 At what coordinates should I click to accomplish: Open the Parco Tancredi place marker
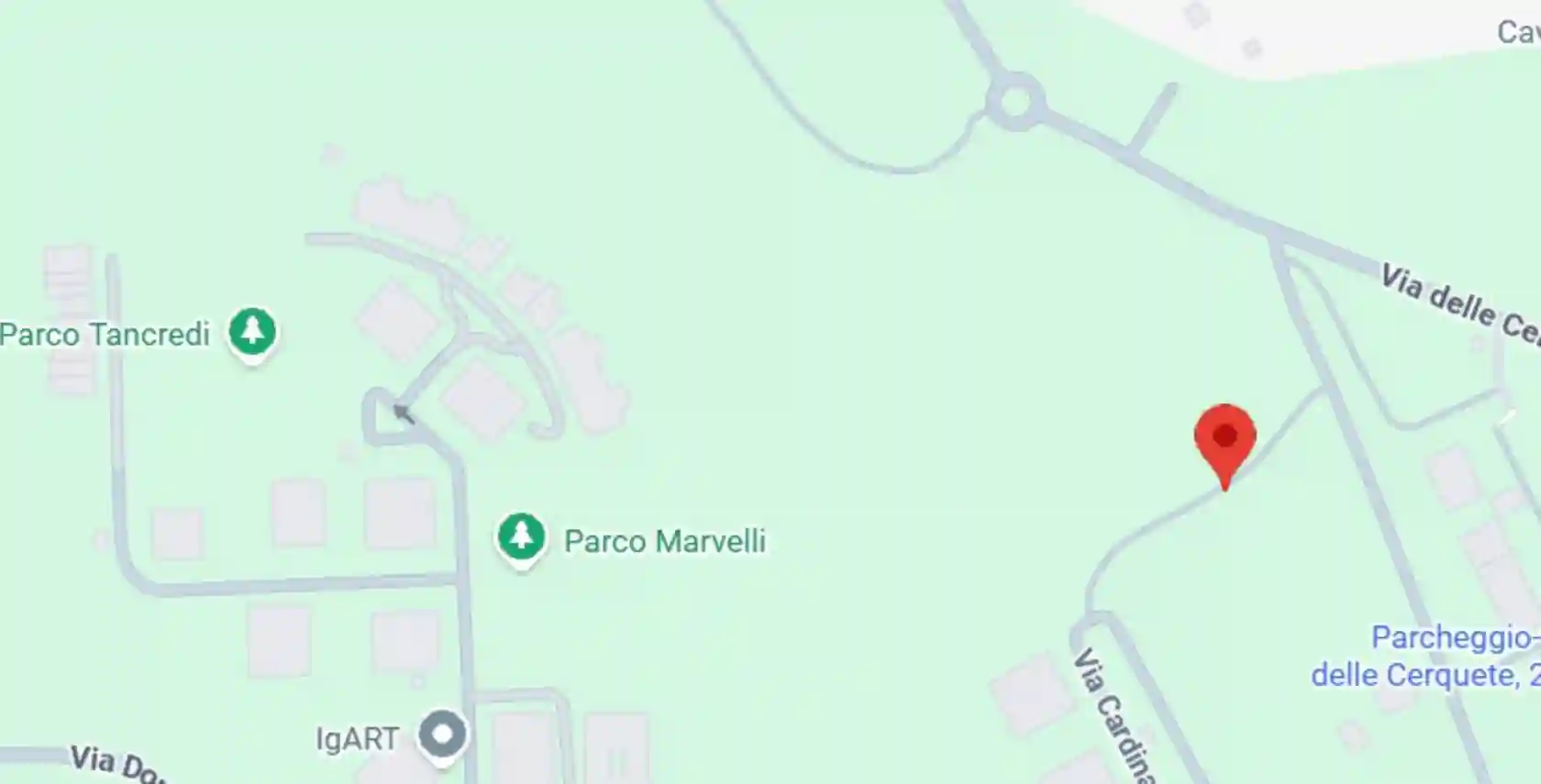pos(252,331)
